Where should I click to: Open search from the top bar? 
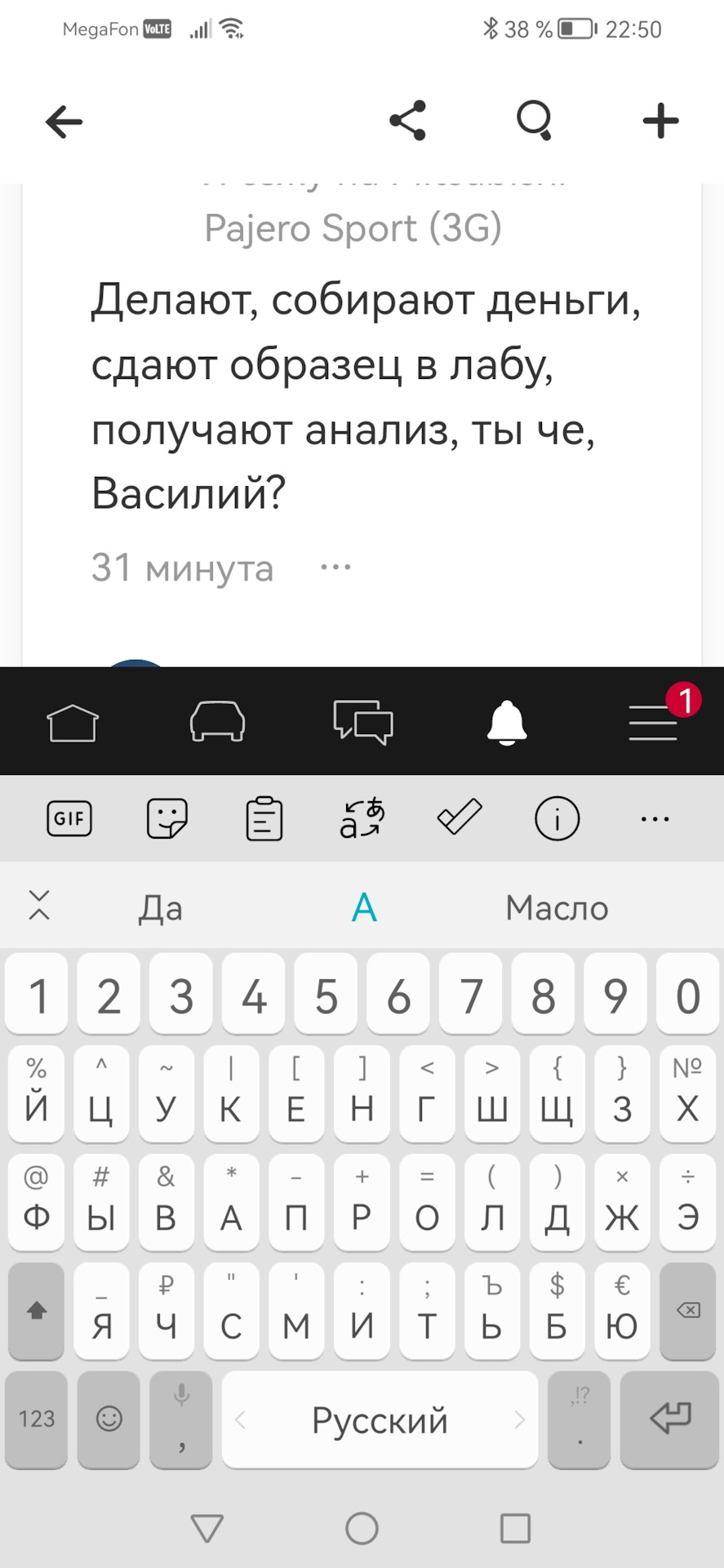point(535,121)
